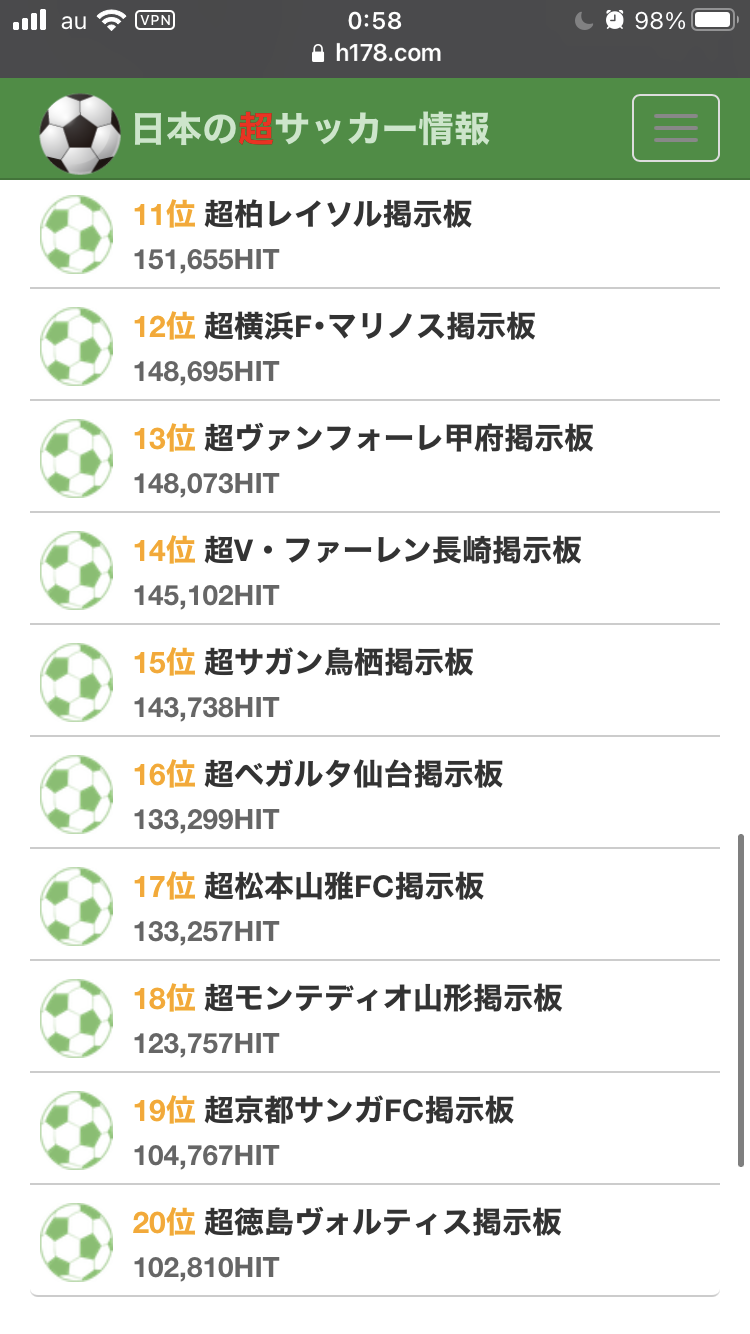Open the hamburger navigation menu

(x=675, y=128)
